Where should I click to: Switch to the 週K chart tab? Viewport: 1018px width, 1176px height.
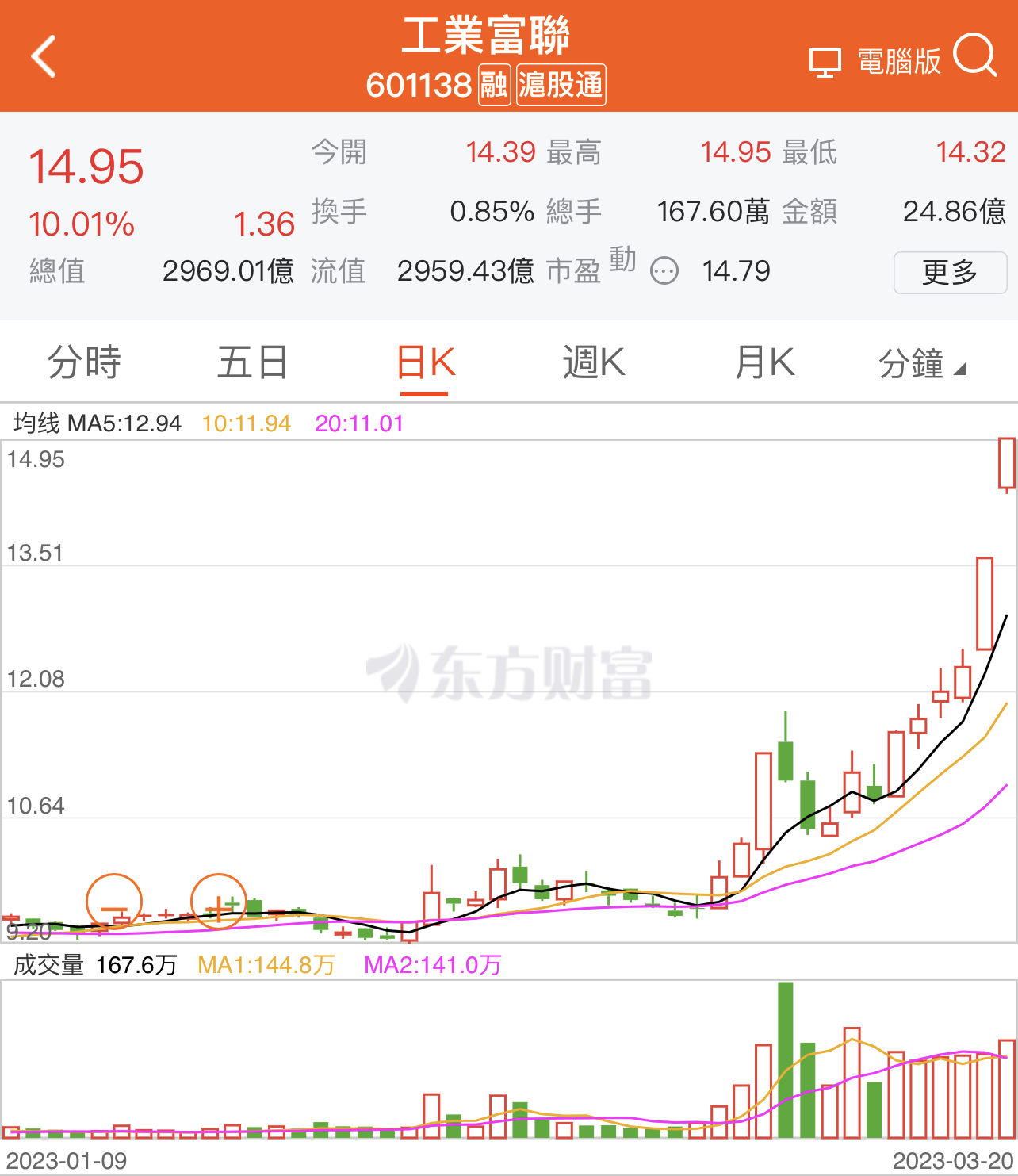coord(594,363)
